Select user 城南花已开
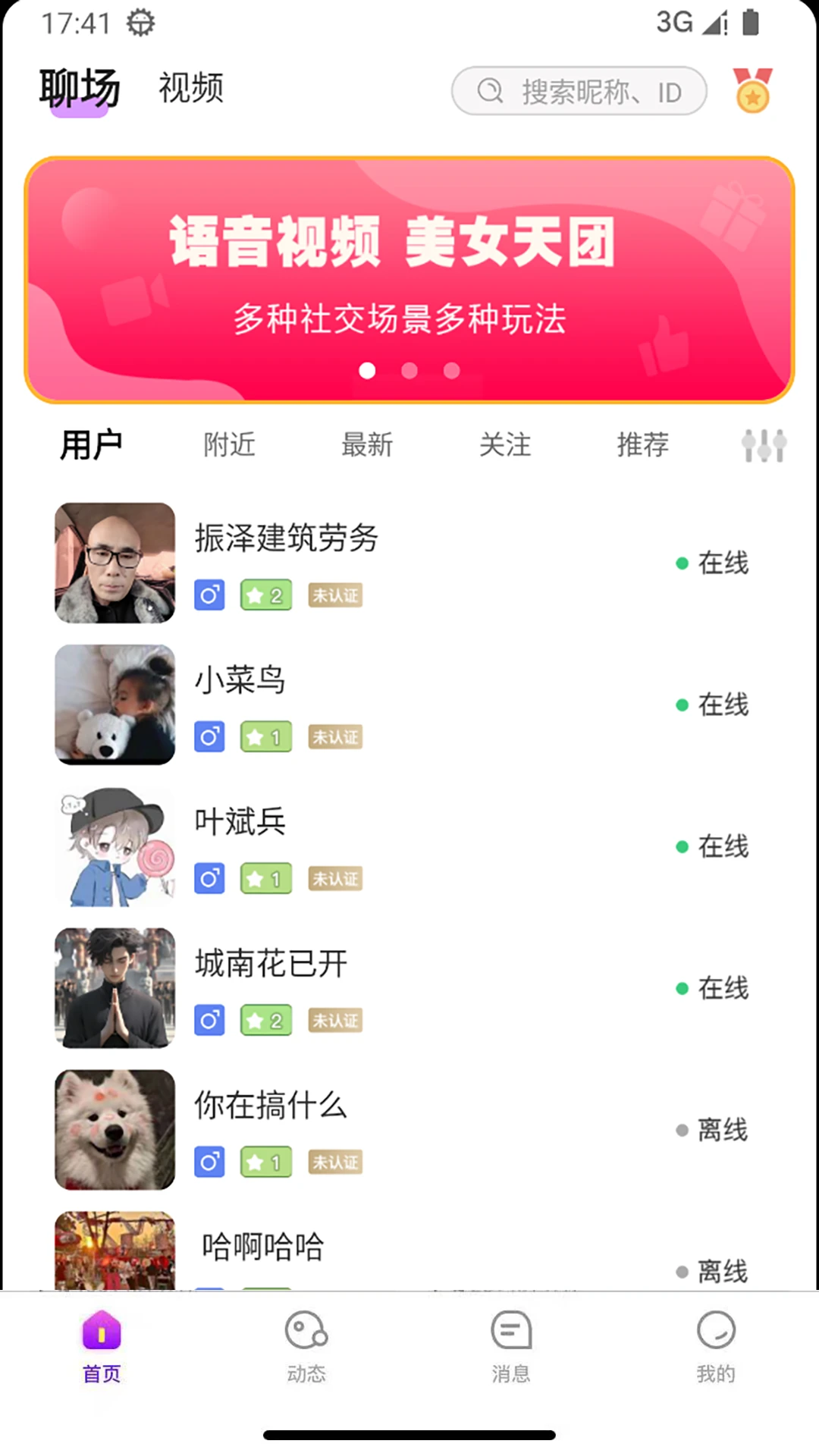The width and height of the screenshot is (819, 1456). tap(409, 988)
